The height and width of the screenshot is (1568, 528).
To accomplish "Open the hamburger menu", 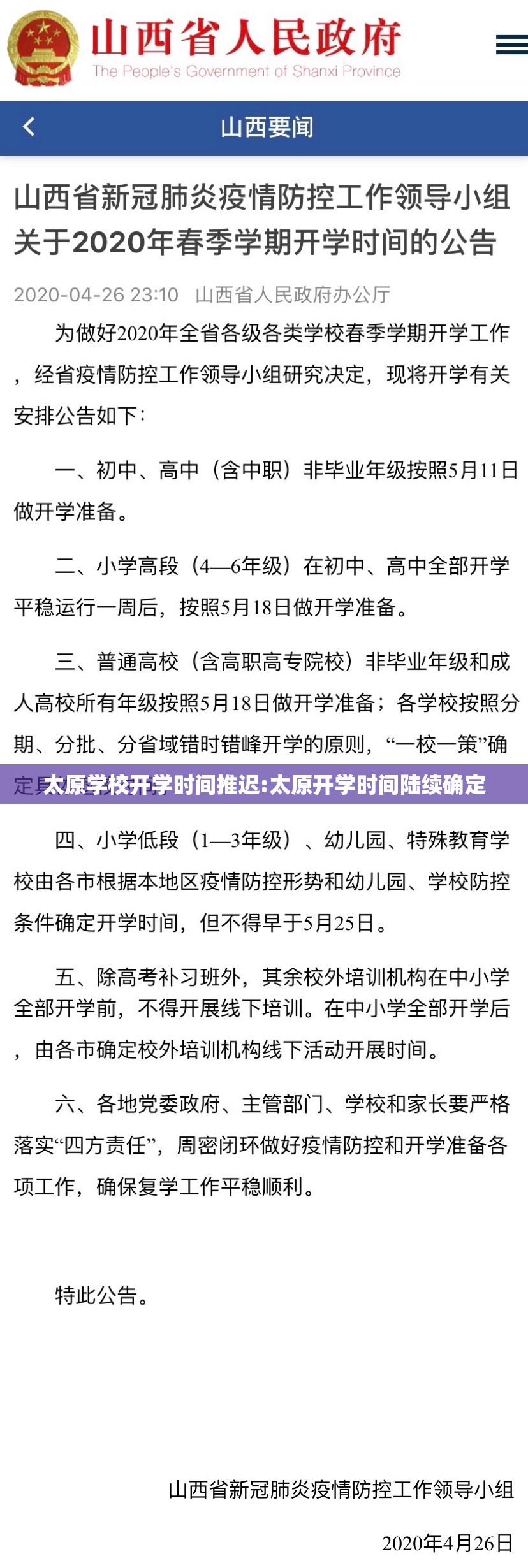I will coord(511,45).
